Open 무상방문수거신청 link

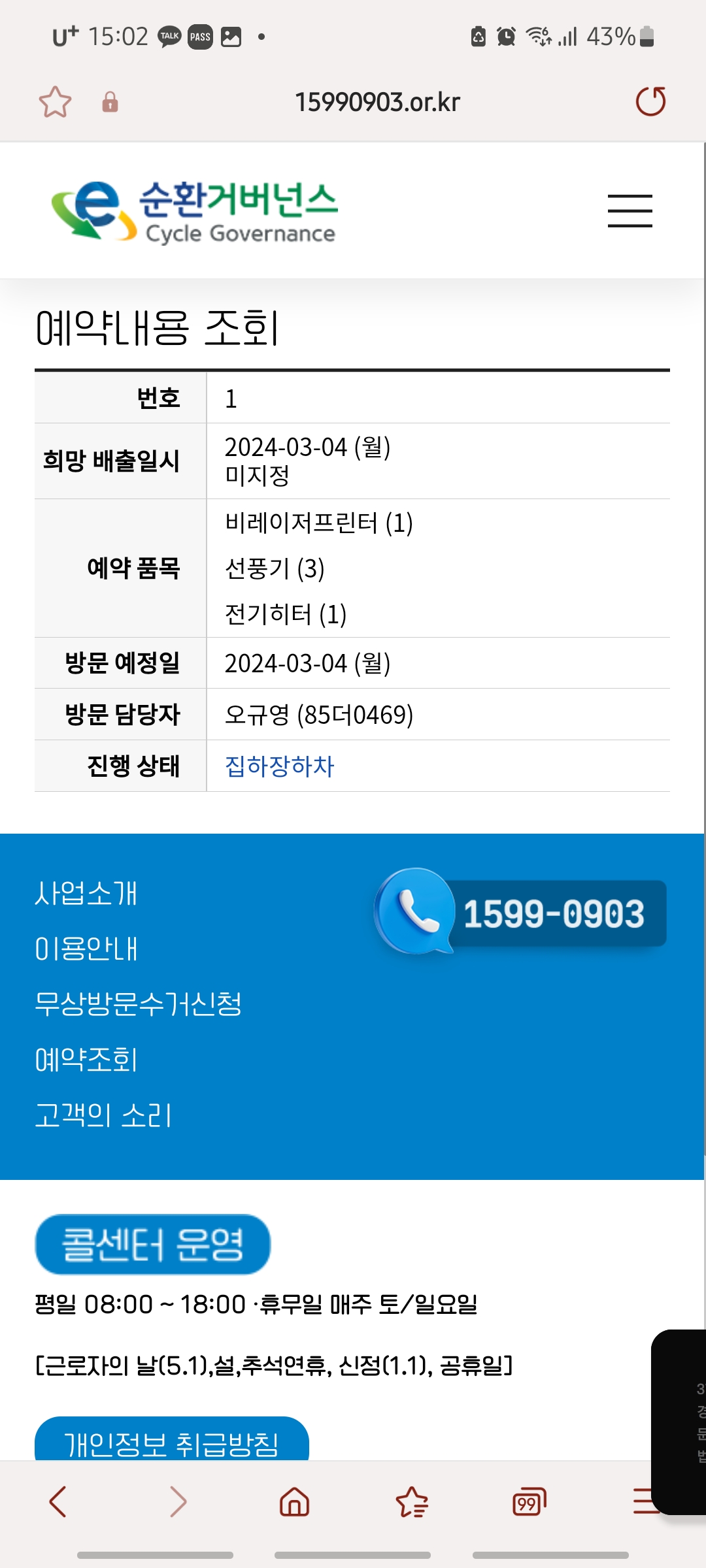coord(138,1004)
